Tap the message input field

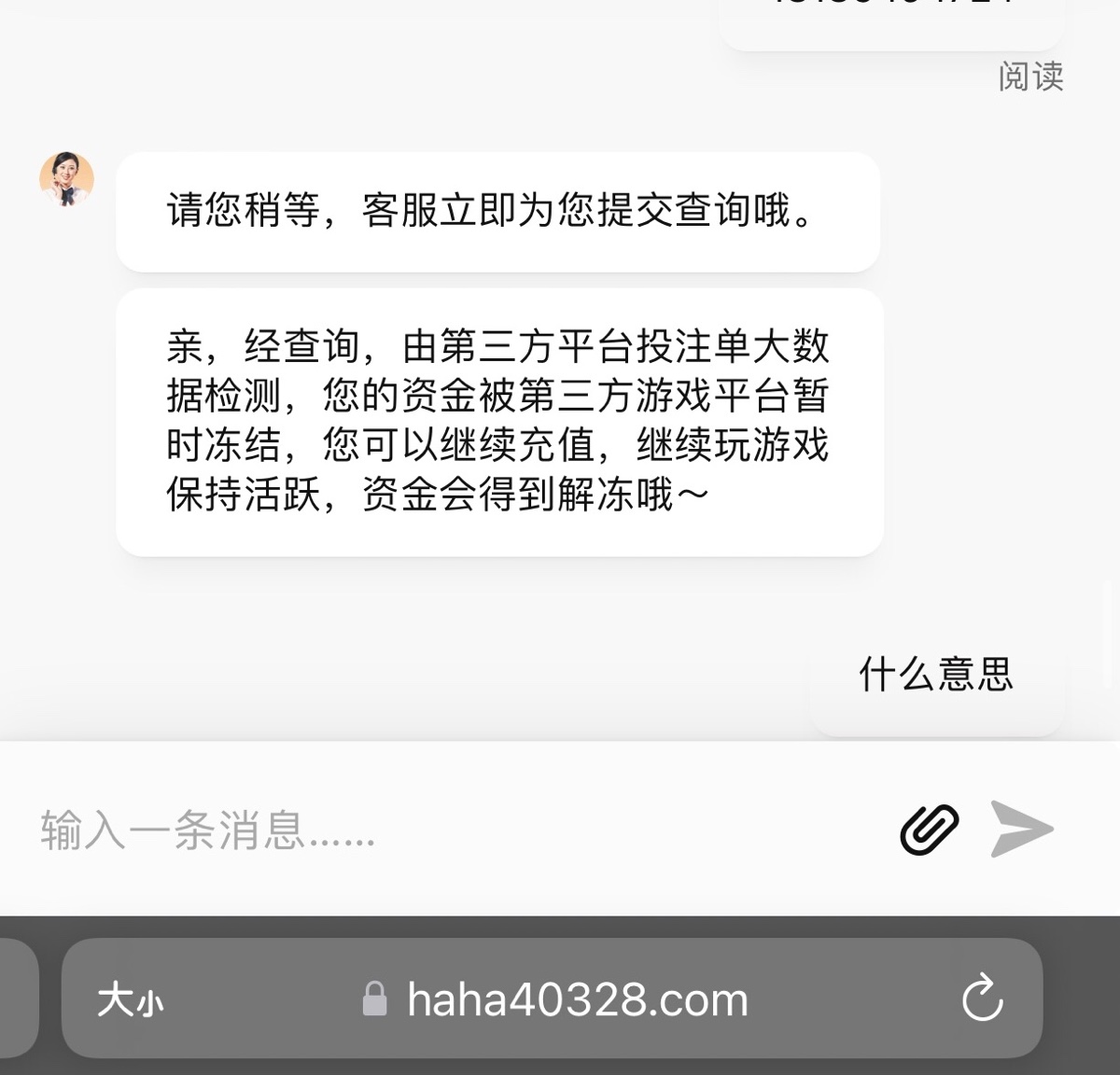point(448,830)
